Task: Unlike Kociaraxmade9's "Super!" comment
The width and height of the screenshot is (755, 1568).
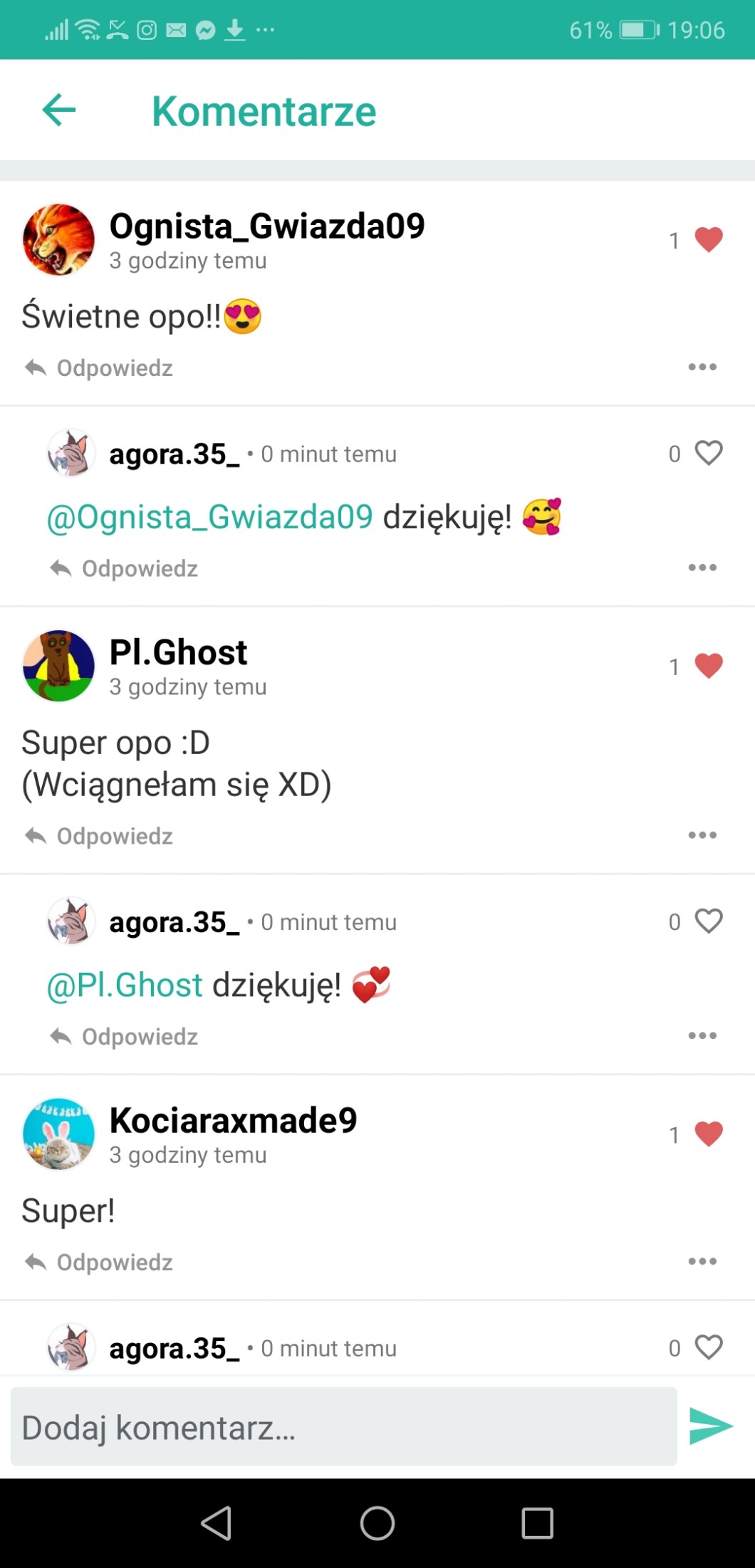Action: [708, 1134]
